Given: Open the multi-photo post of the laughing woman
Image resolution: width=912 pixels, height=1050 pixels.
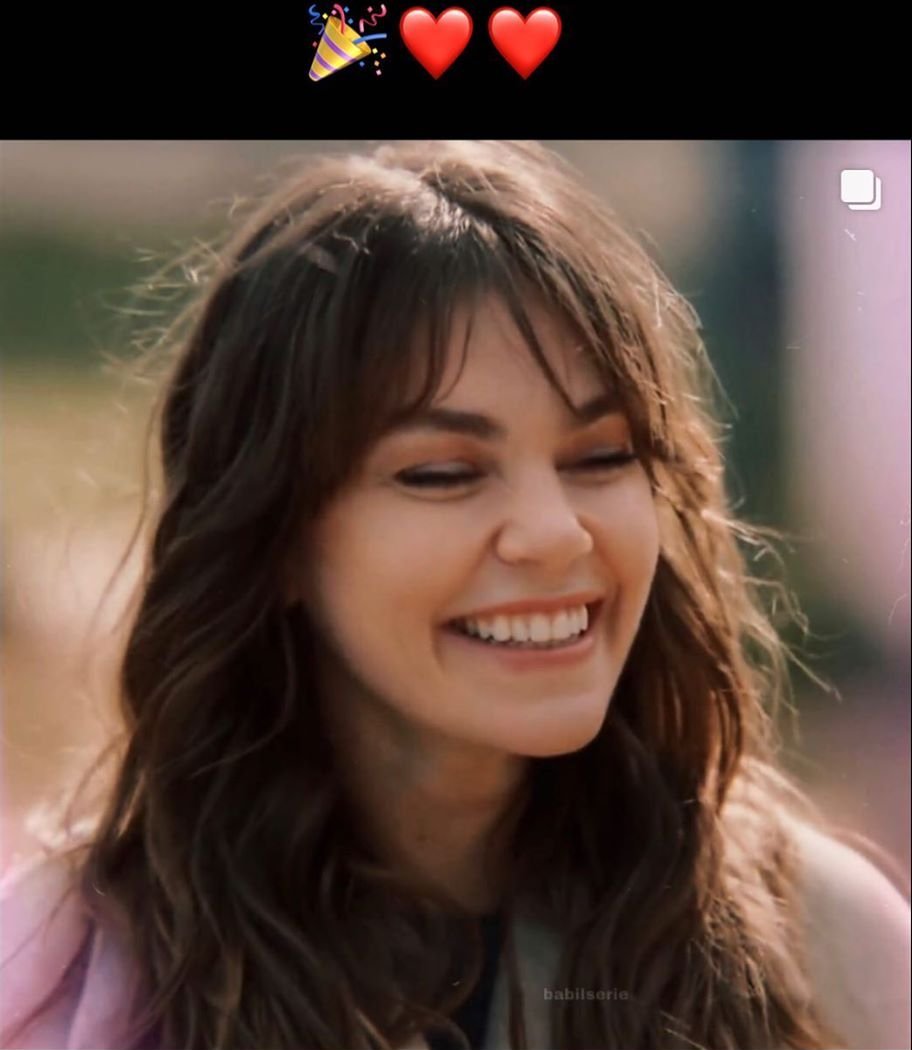Looking at the screenshot, I should [456, 595].
